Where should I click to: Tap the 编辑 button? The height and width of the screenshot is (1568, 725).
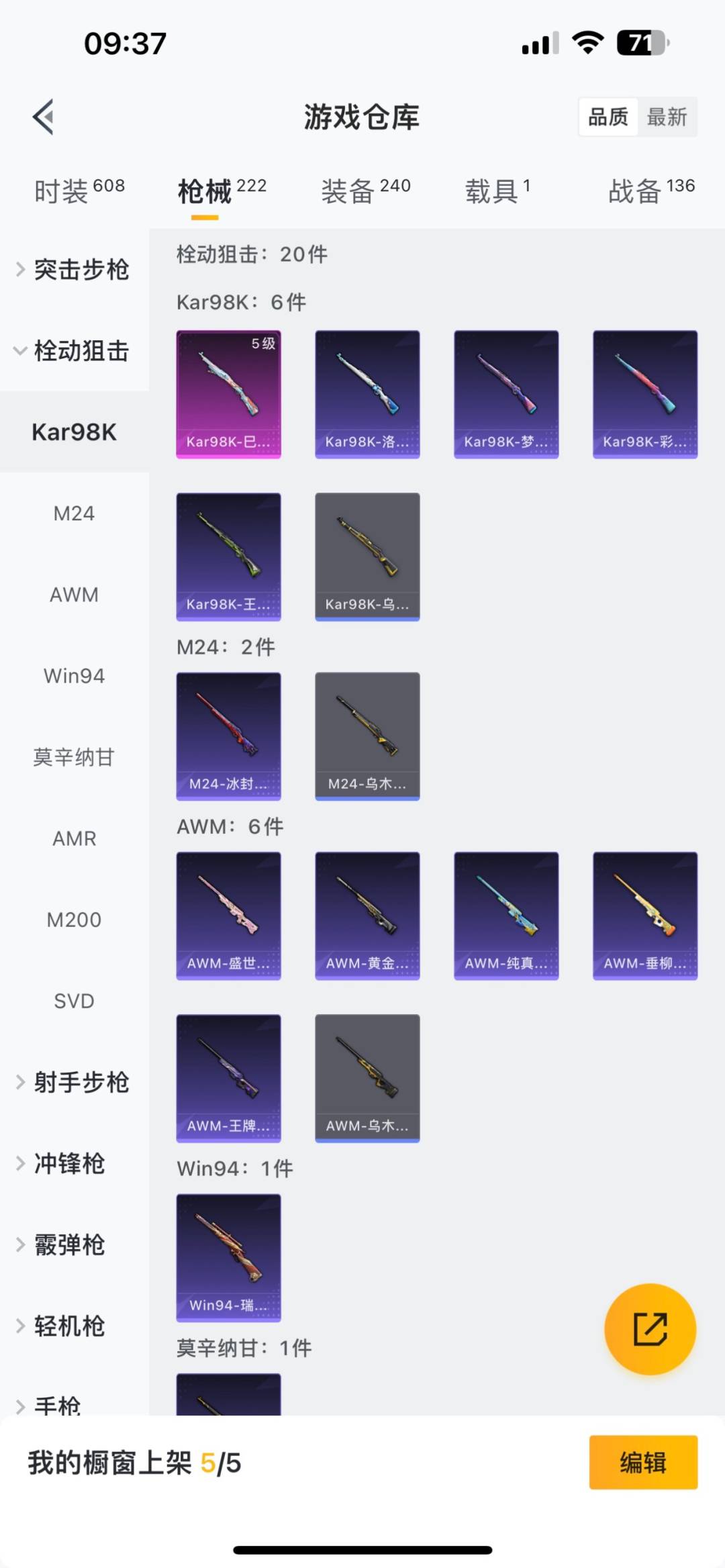click(x=642, y=1462)
